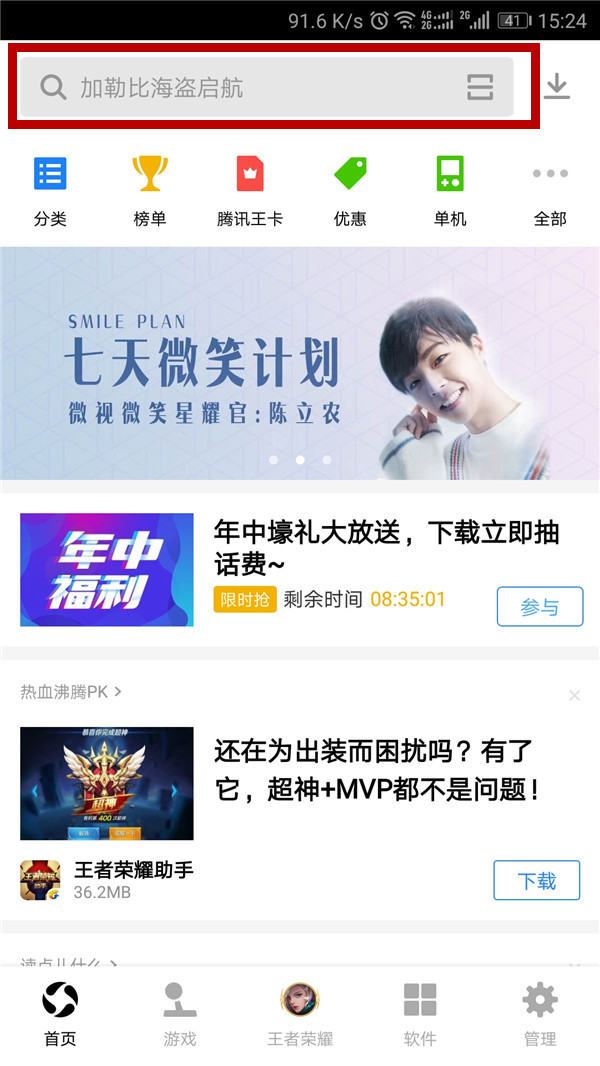This screenshot has height=1066, width=600.
Task: Show 全部 categories
Action: tap(550, 191)
